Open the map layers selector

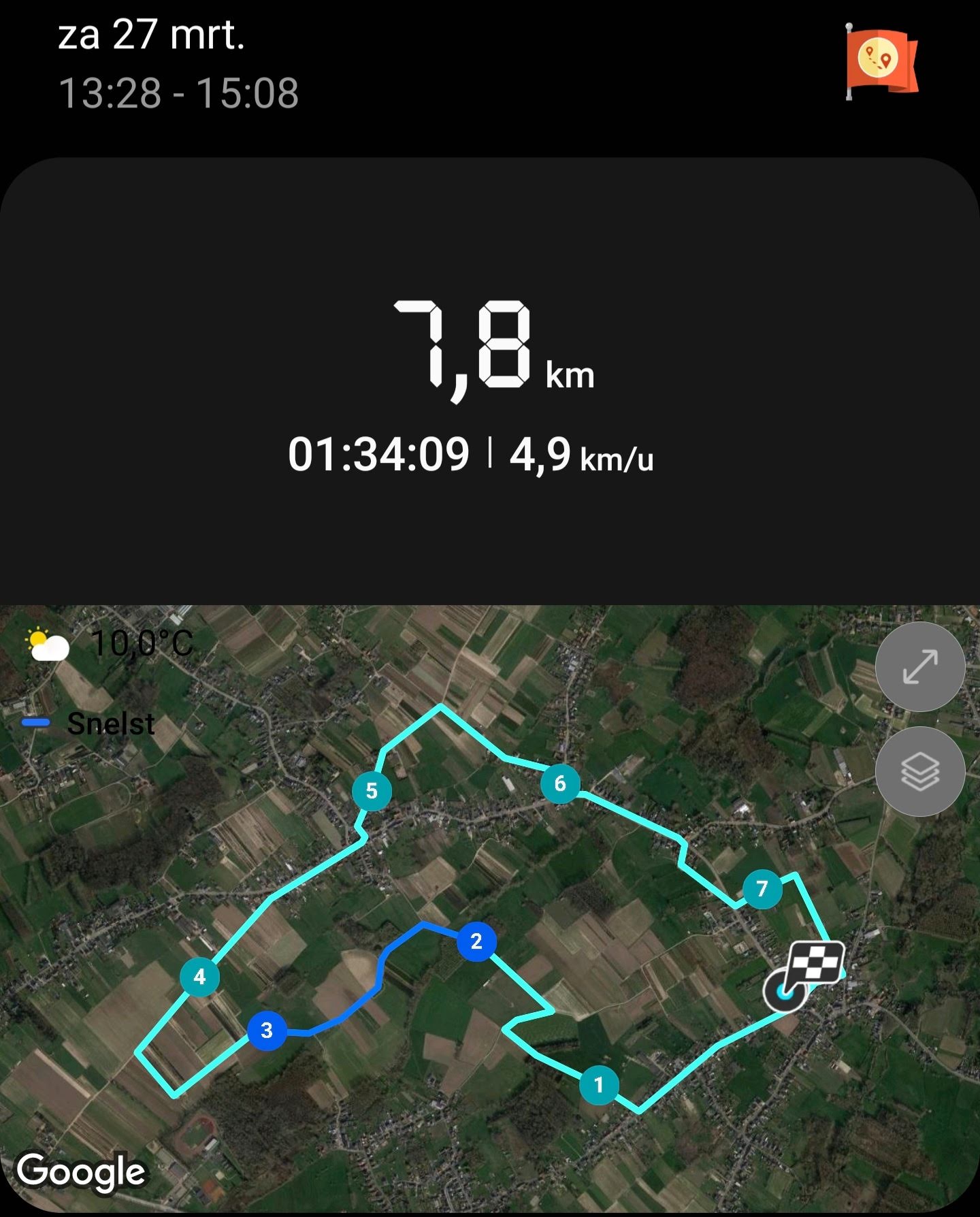[x=920, y=772]
